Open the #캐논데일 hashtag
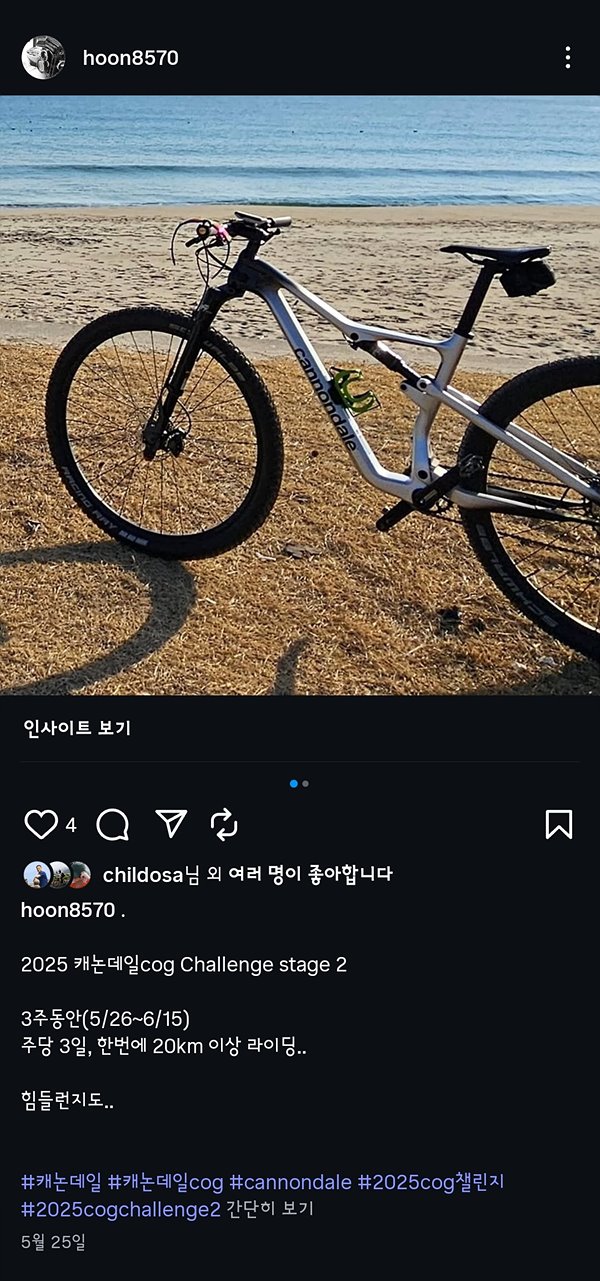The height and width of the screenshot is (1281, 600). [61, 1182]
